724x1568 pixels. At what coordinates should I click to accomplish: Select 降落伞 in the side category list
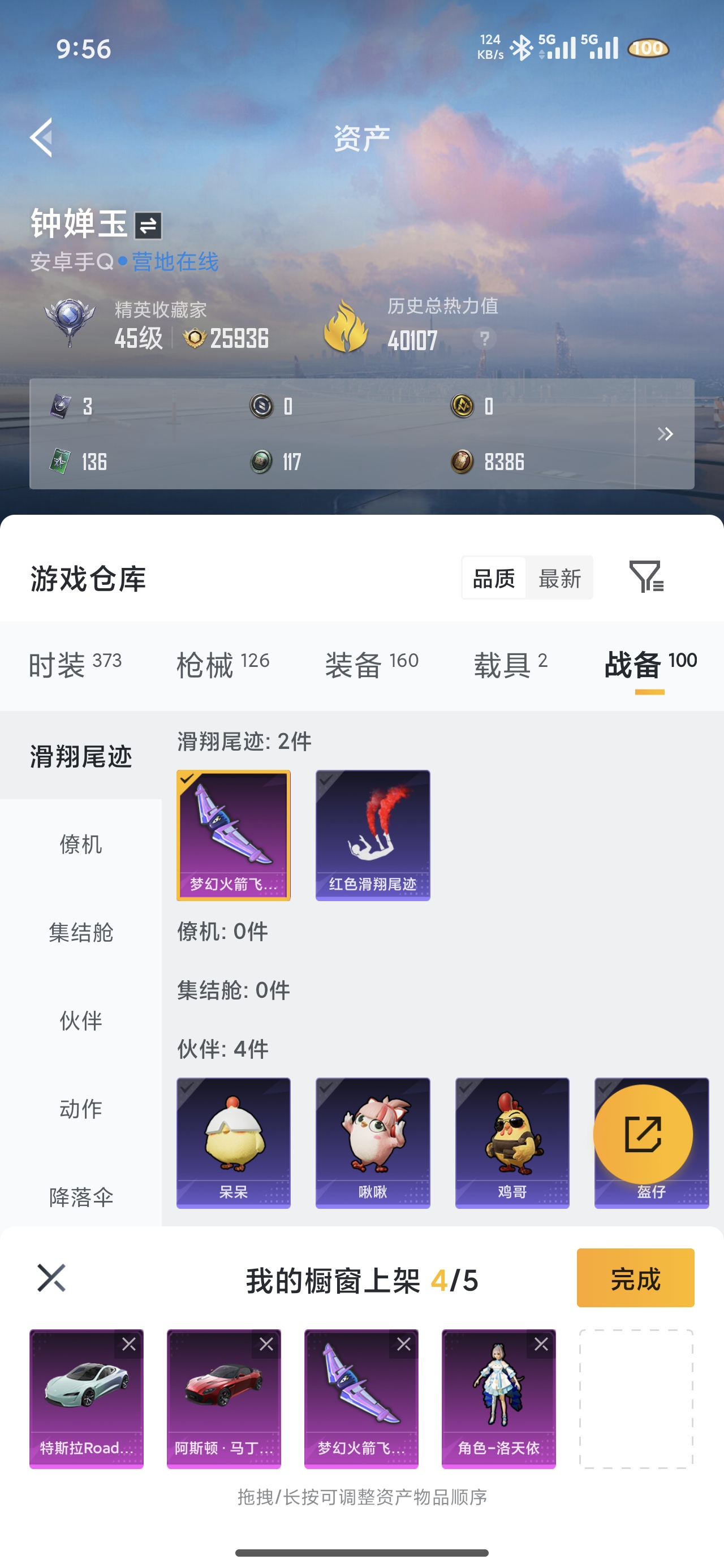click(81, 1197)
